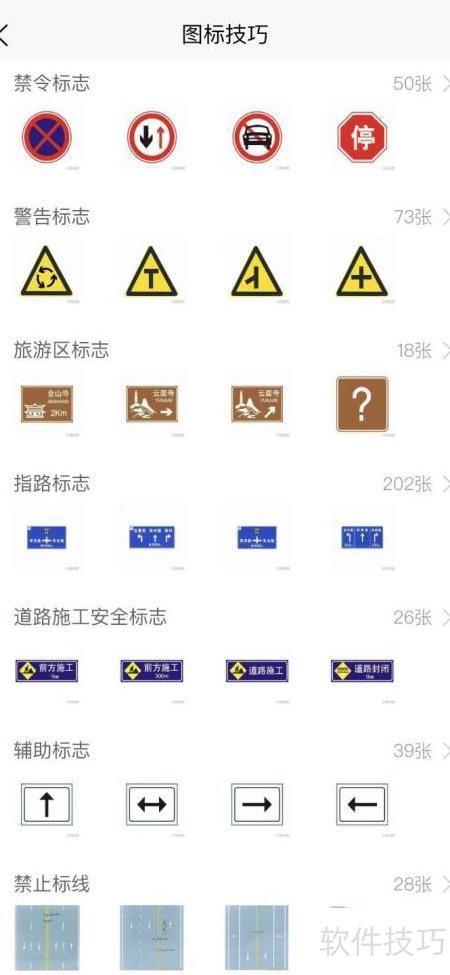Open the 禁止标线 28张 category

[x=225, y=884]
